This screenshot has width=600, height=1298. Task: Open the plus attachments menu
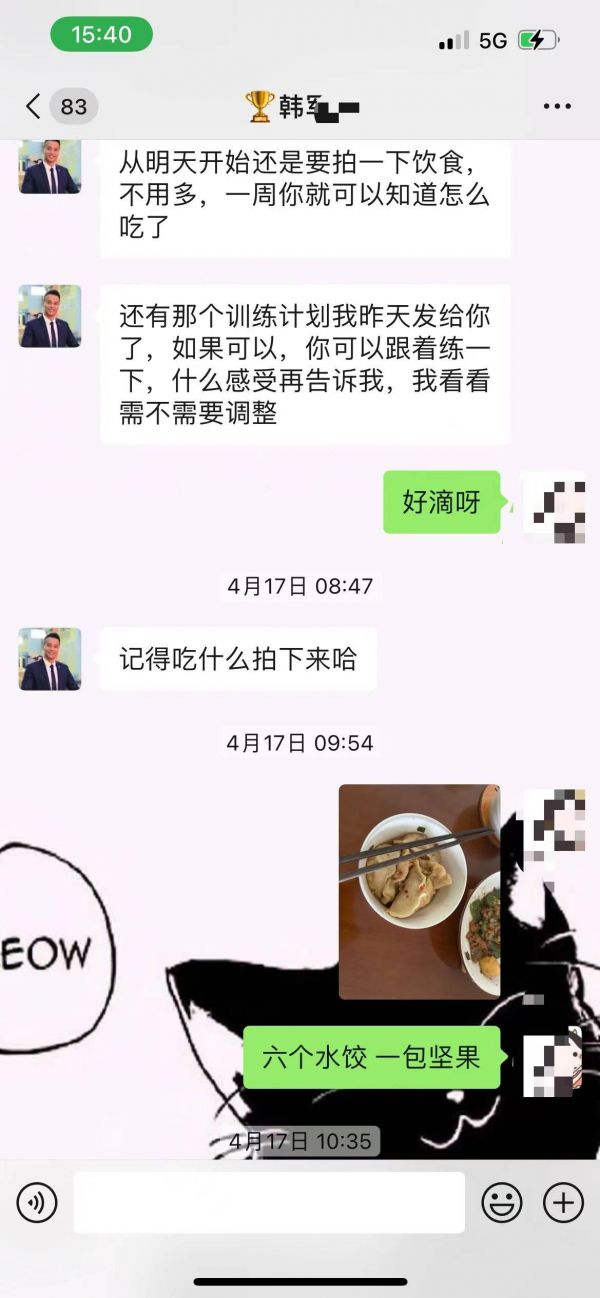[x=563, y=1202]
